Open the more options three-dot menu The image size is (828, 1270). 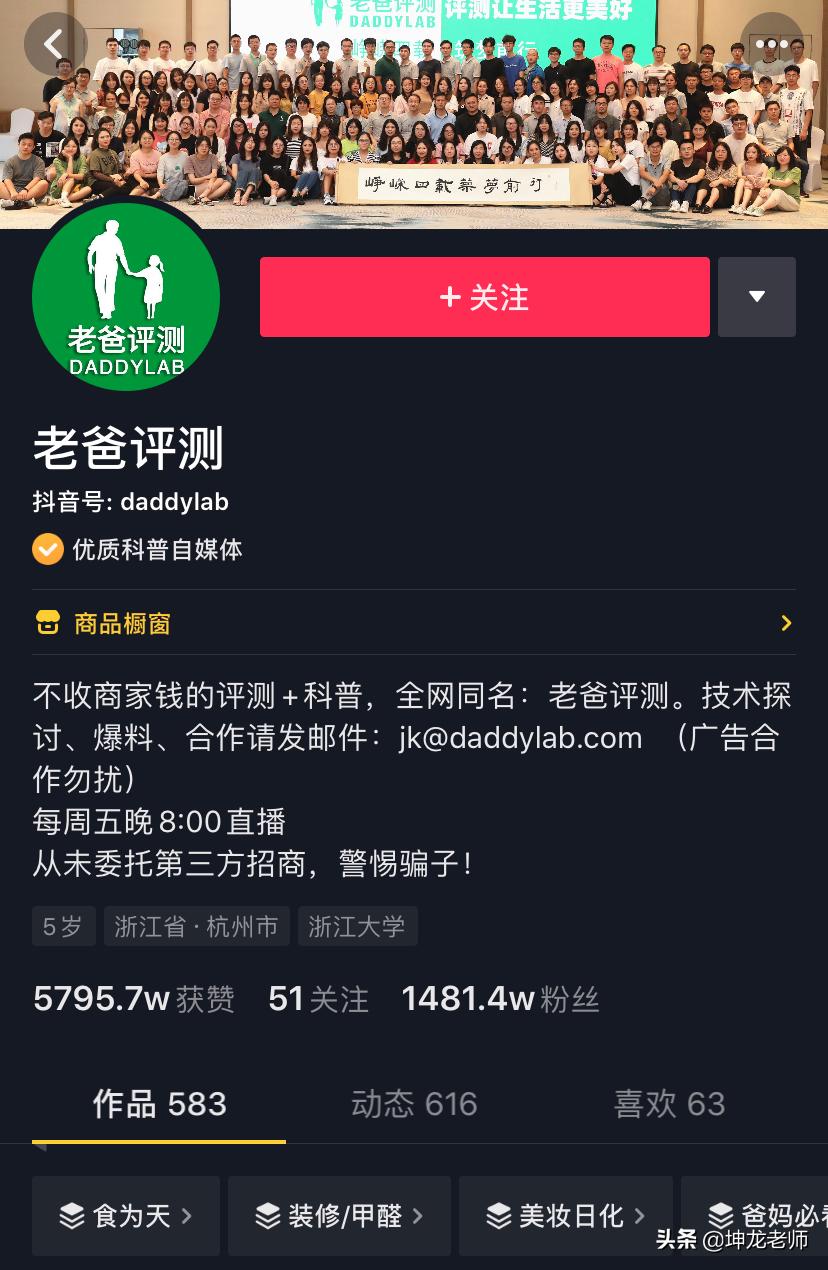click(771, 44)
